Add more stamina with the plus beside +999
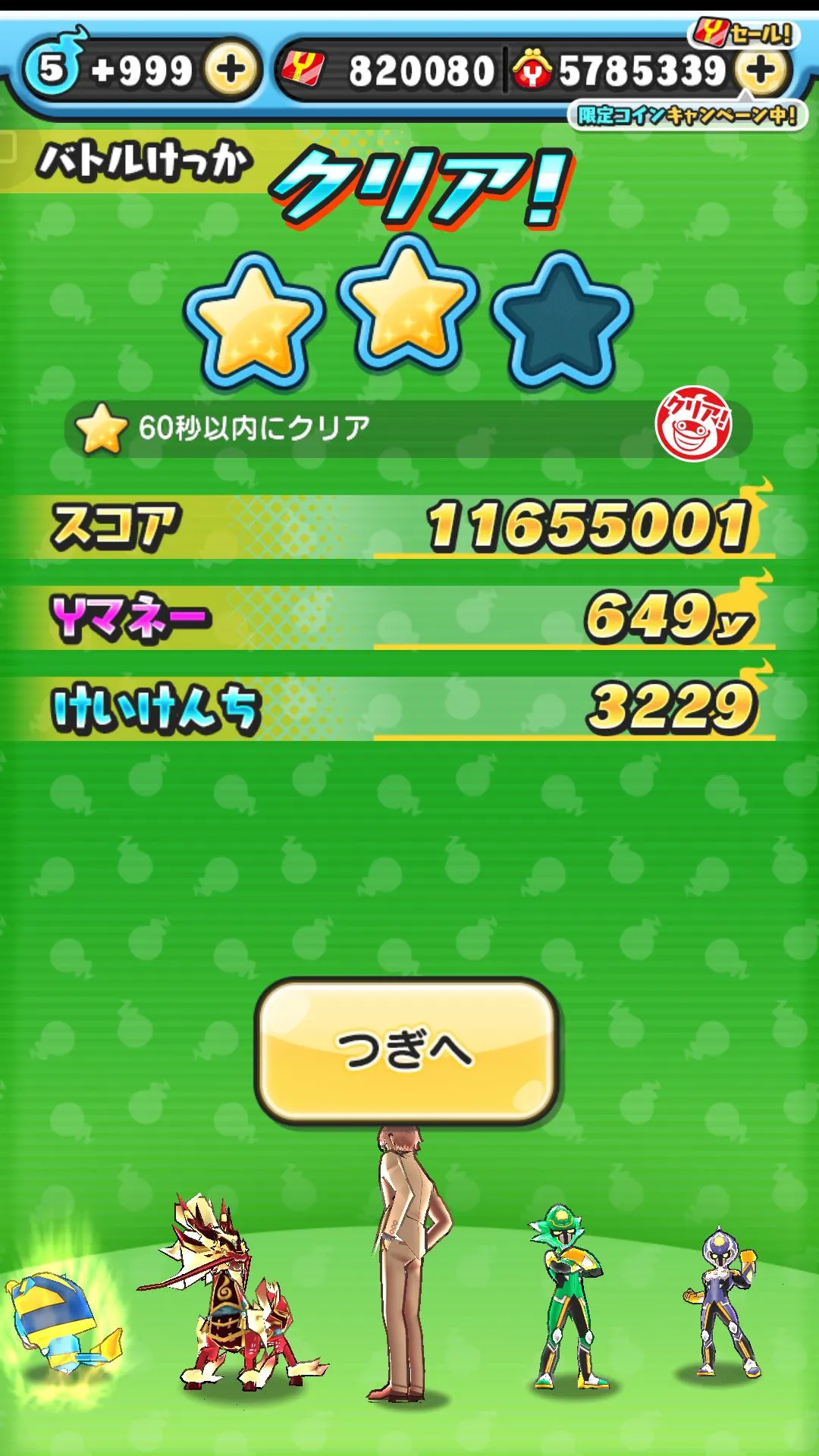Viewport: 819px width, 1456px height. [231, 71]
